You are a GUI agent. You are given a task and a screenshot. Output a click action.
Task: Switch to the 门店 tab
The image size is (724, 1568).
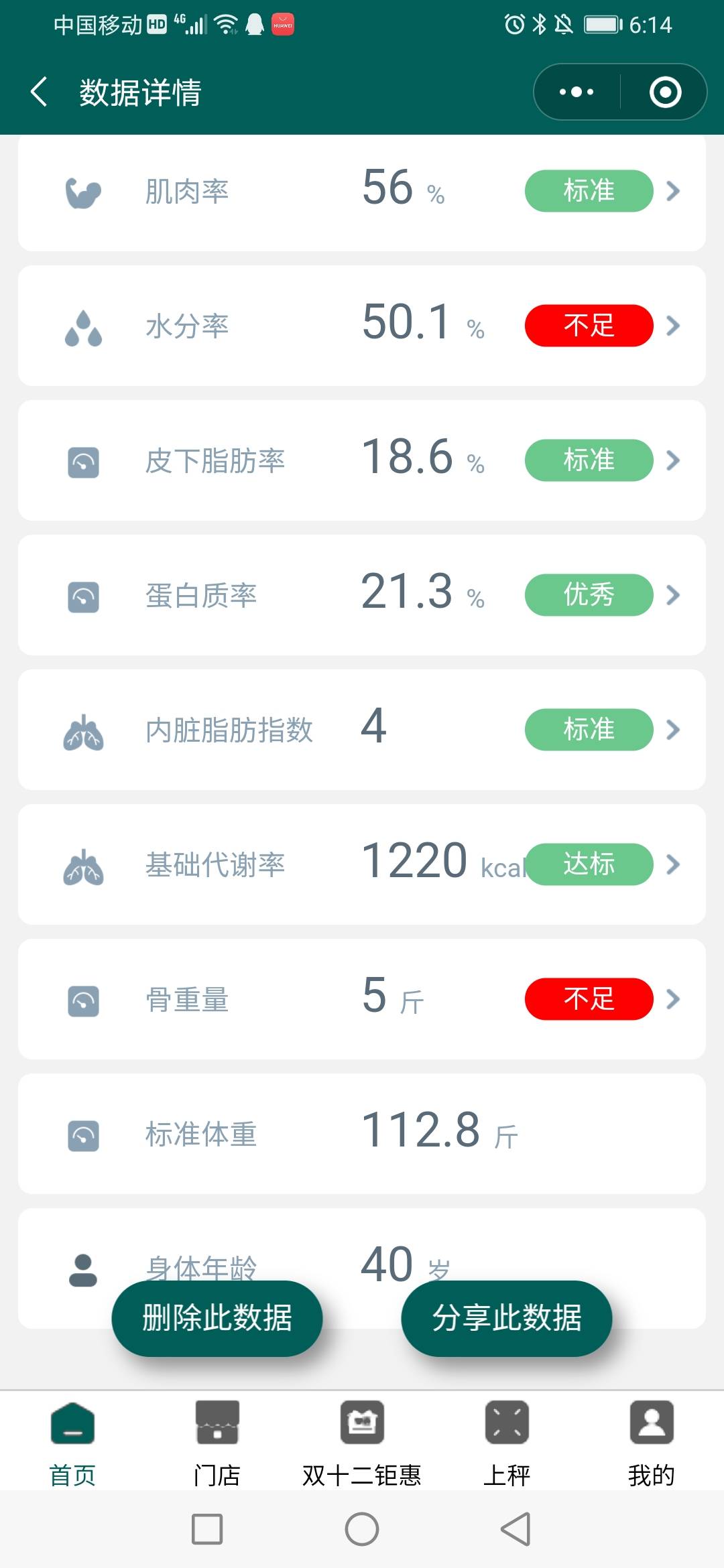217,1441
